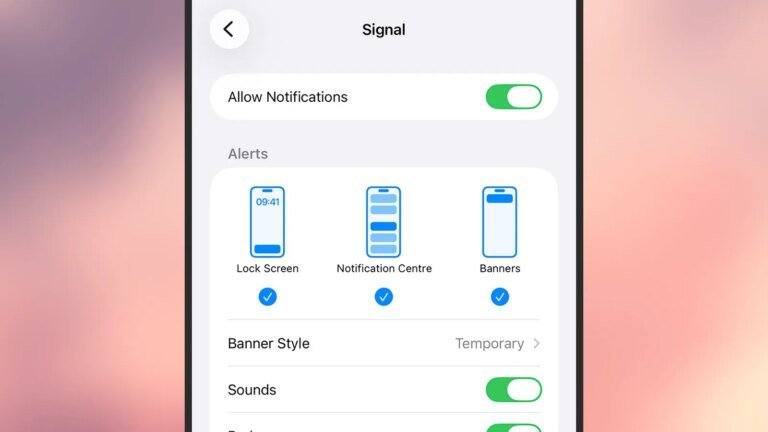This screenshot has height=432, width=768.
Task: Open the Banner Style setting
Action: pos(384,343)
